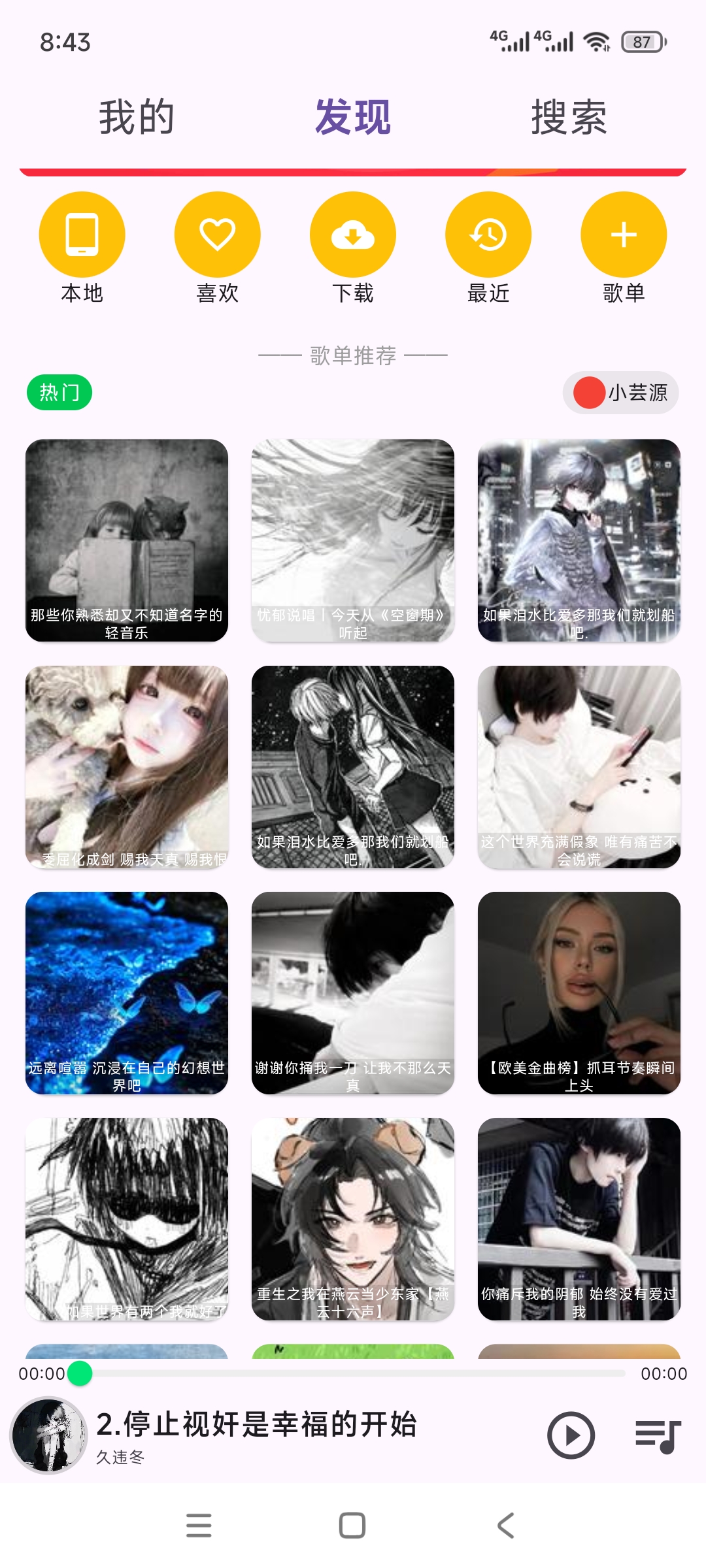The image size is (706, 1568).
Task: Go back with the system back button
Action: (x=506, y=1526)
